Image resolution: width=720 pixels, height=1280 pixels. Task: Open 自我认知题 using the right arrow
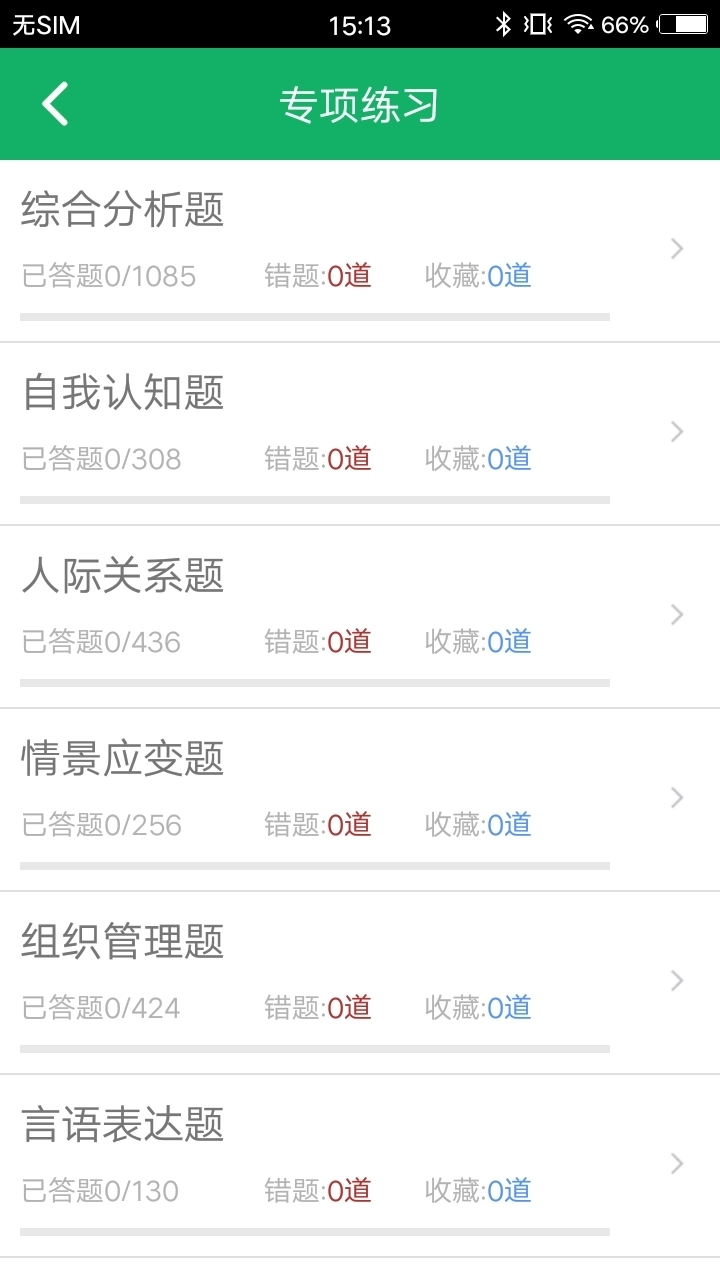coord(676,431)
